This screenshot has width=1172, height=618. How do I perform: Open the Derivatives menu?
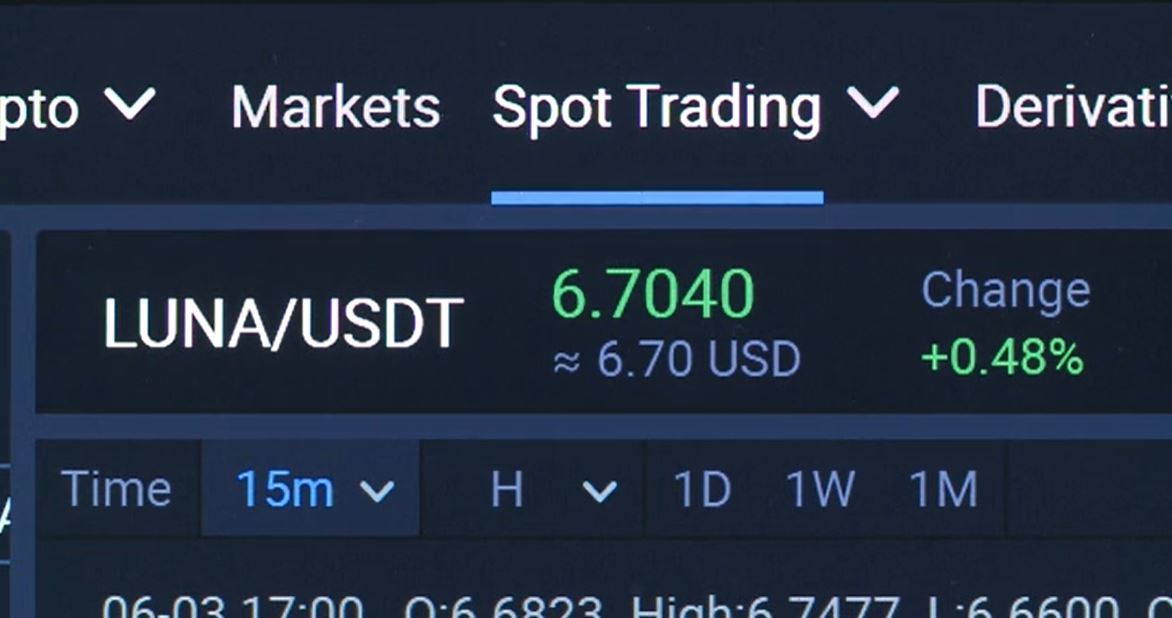click(x=1072, y=108)
